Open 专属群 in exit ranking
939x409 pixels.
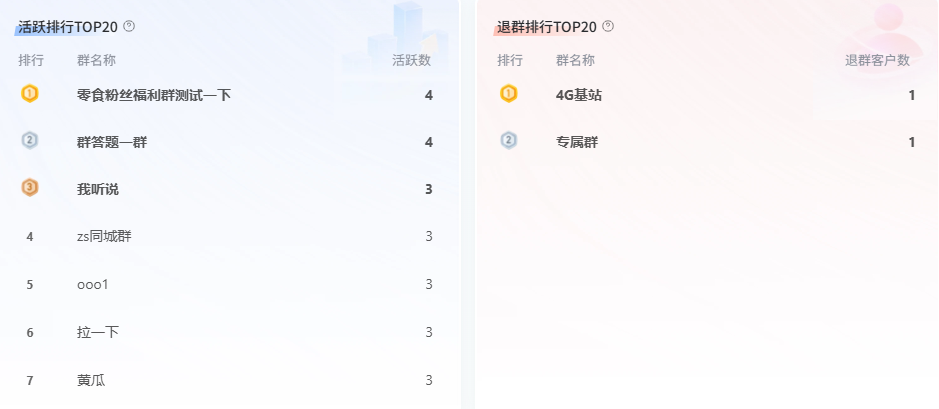coord(577,142)
